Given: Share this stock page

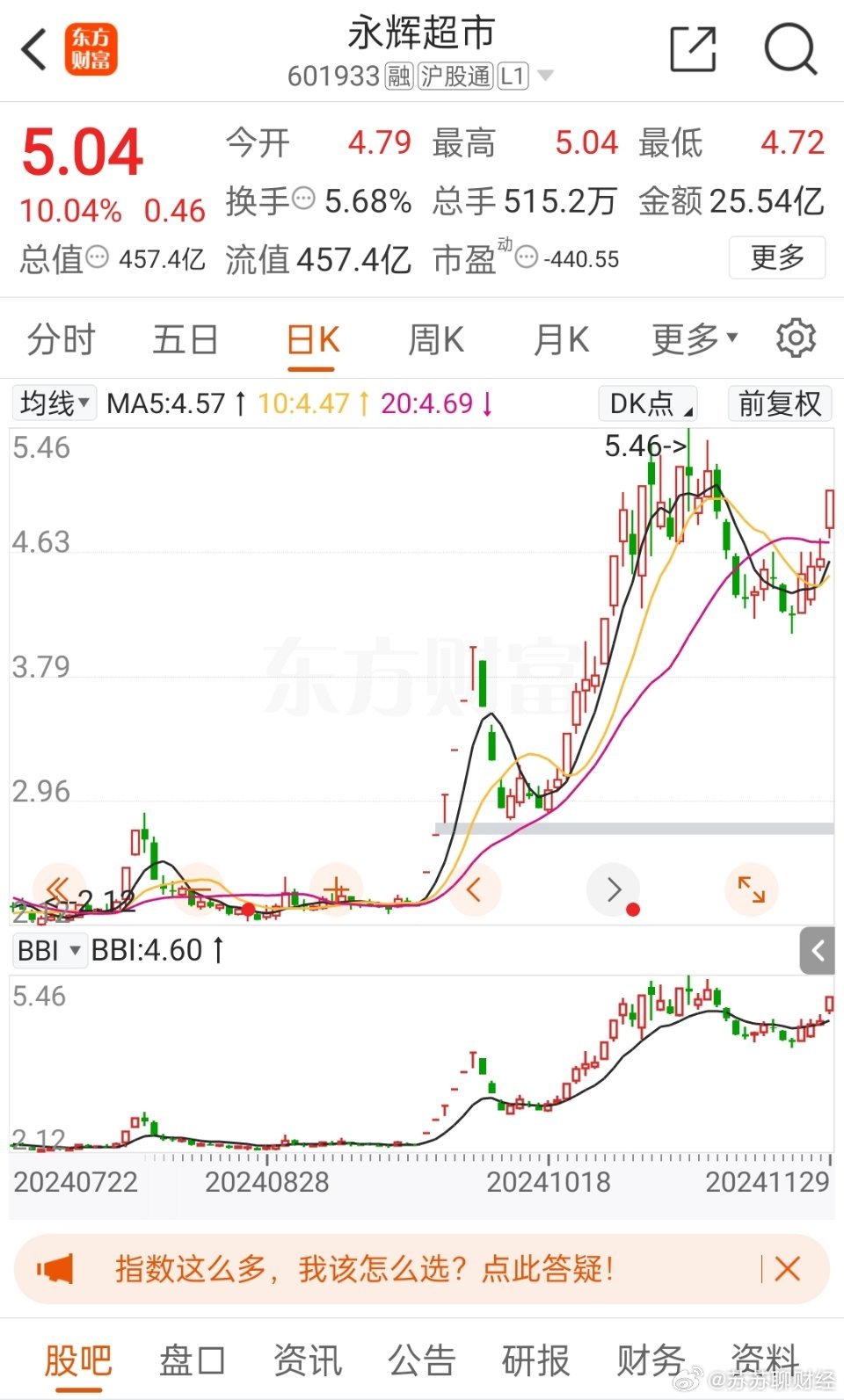Looking at the screenshot, I should (693, 48).
